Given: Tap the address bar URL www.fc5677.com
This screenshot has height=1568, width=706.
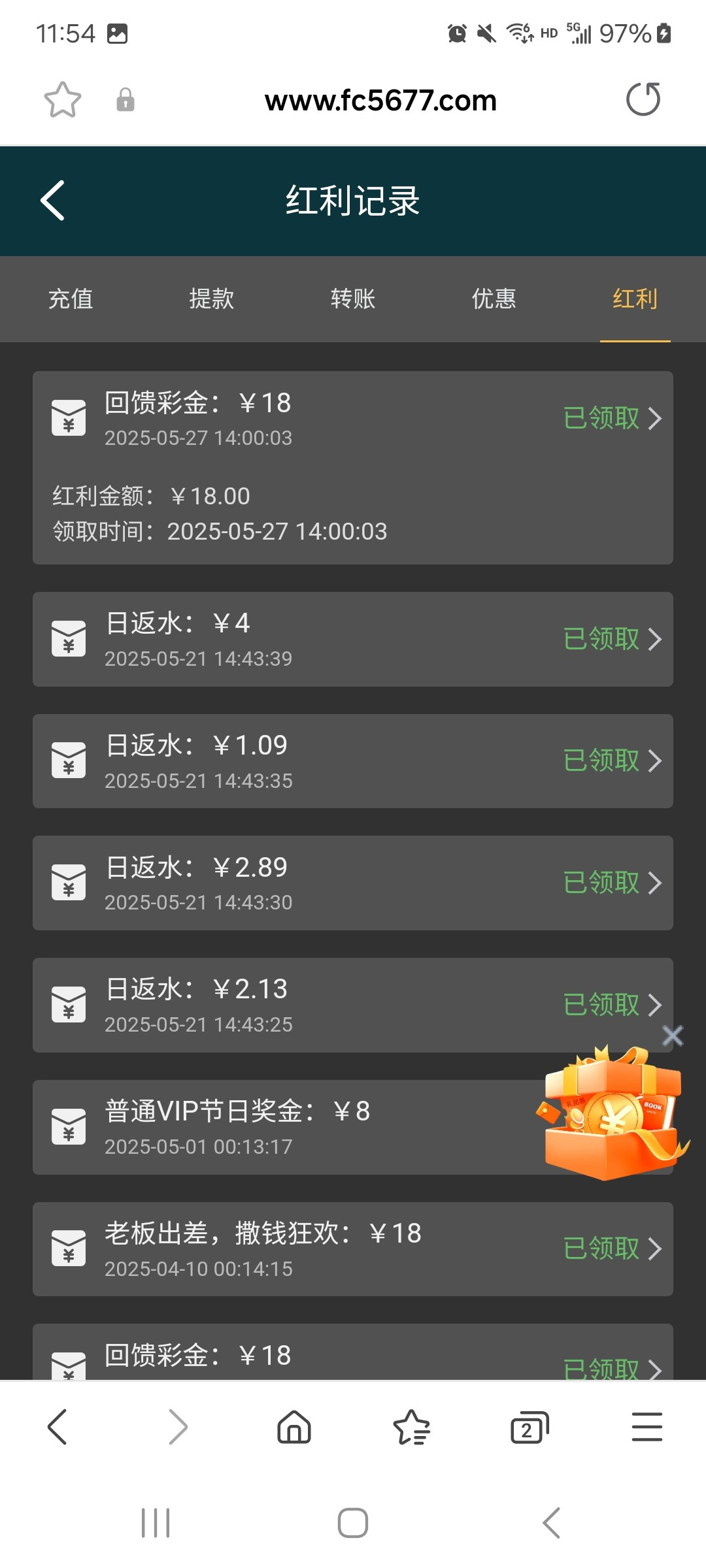Looking at the screenshot, I should [380, 101].
